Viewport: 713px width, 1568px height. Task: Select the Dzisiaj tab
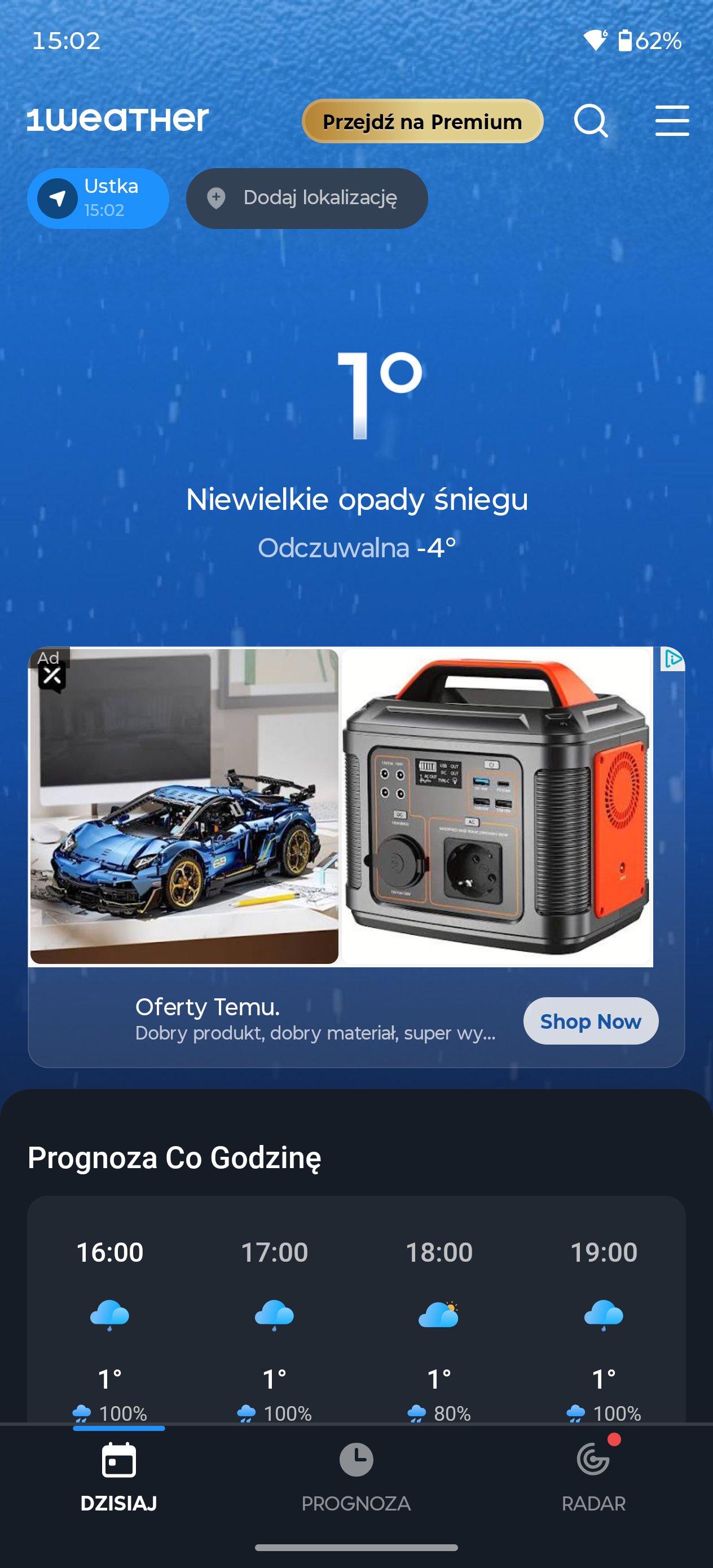pos(118,1477)
